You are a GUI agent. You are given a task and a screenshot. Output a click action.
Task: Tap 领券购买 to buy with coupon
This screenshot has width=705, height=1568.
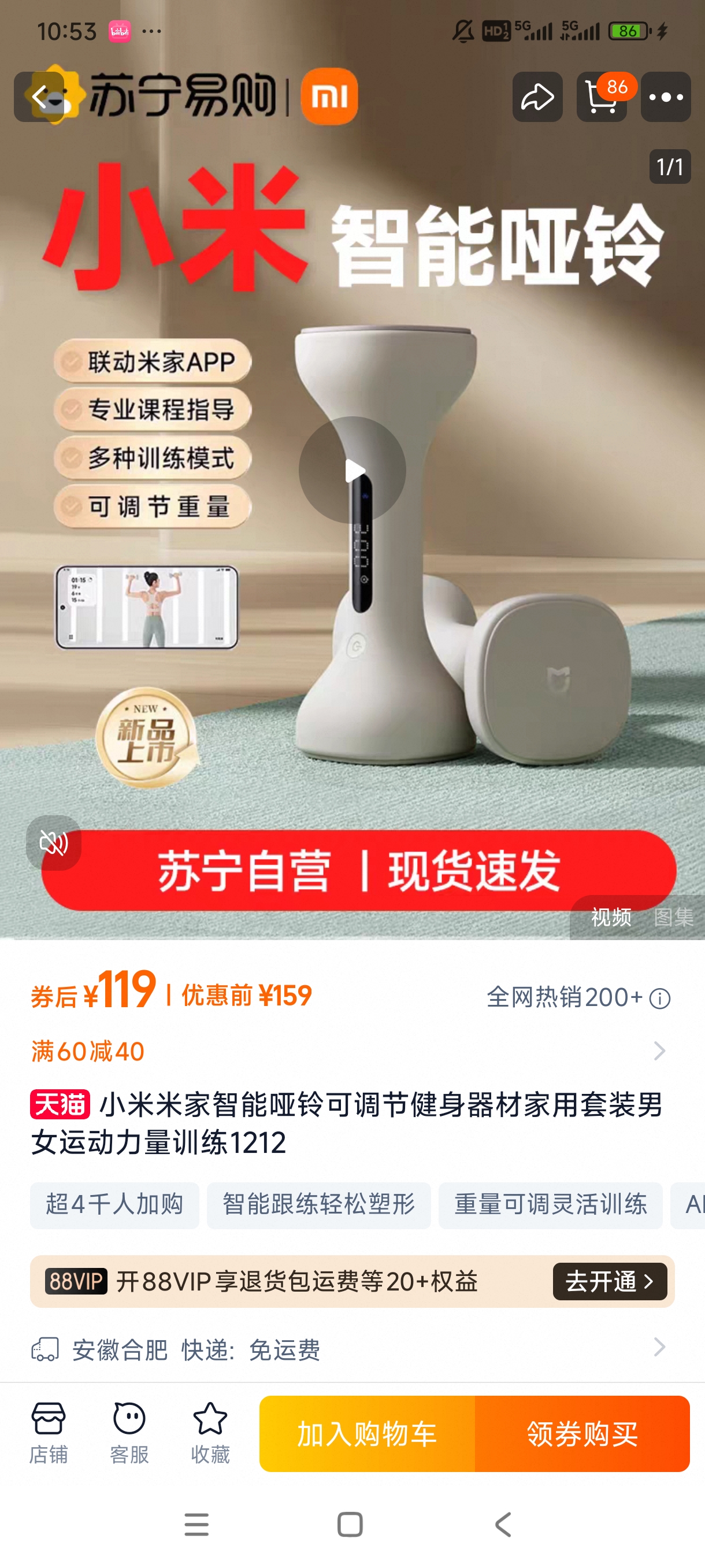tap(582, 1433)
